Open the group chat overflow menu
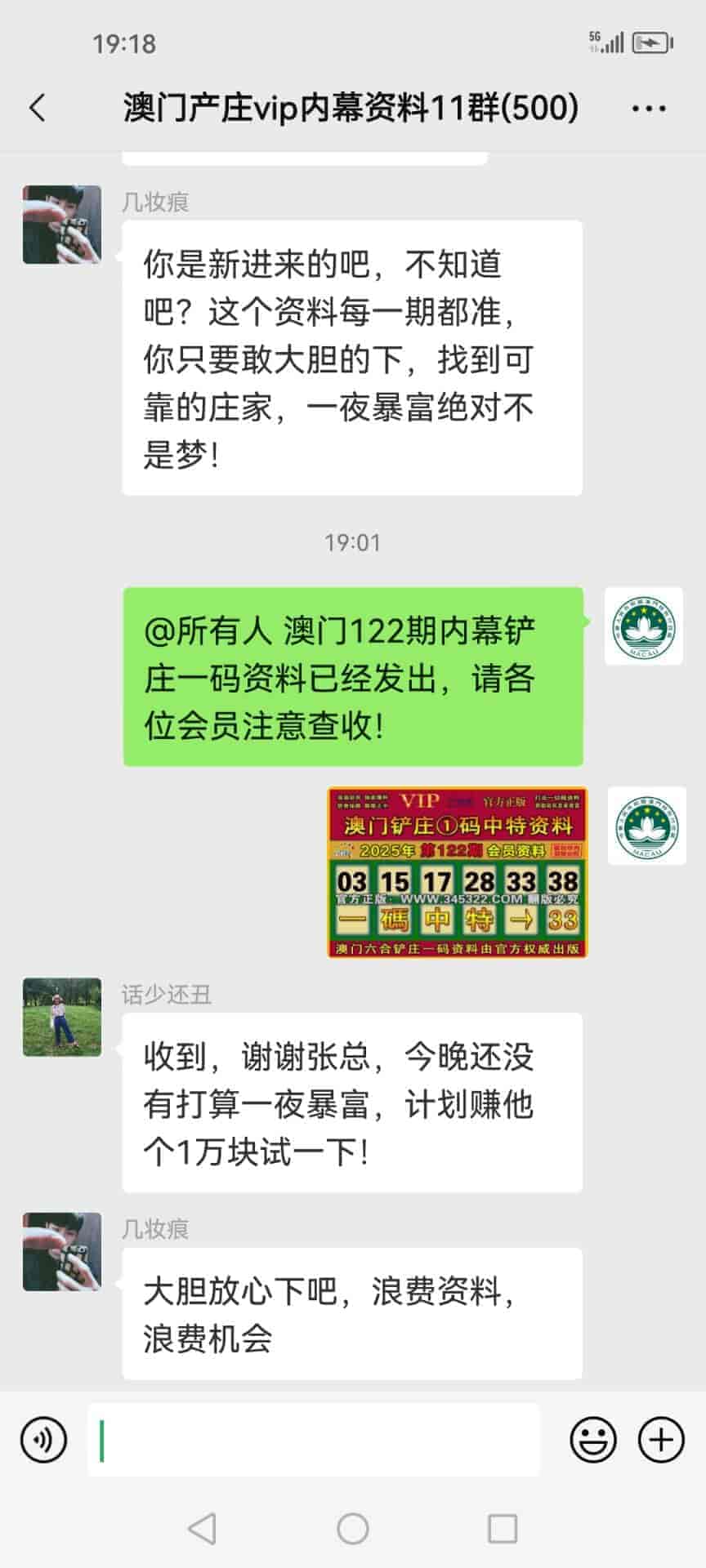The height and width of the screenshot is (1568, 706). click(x=649, y=108)
